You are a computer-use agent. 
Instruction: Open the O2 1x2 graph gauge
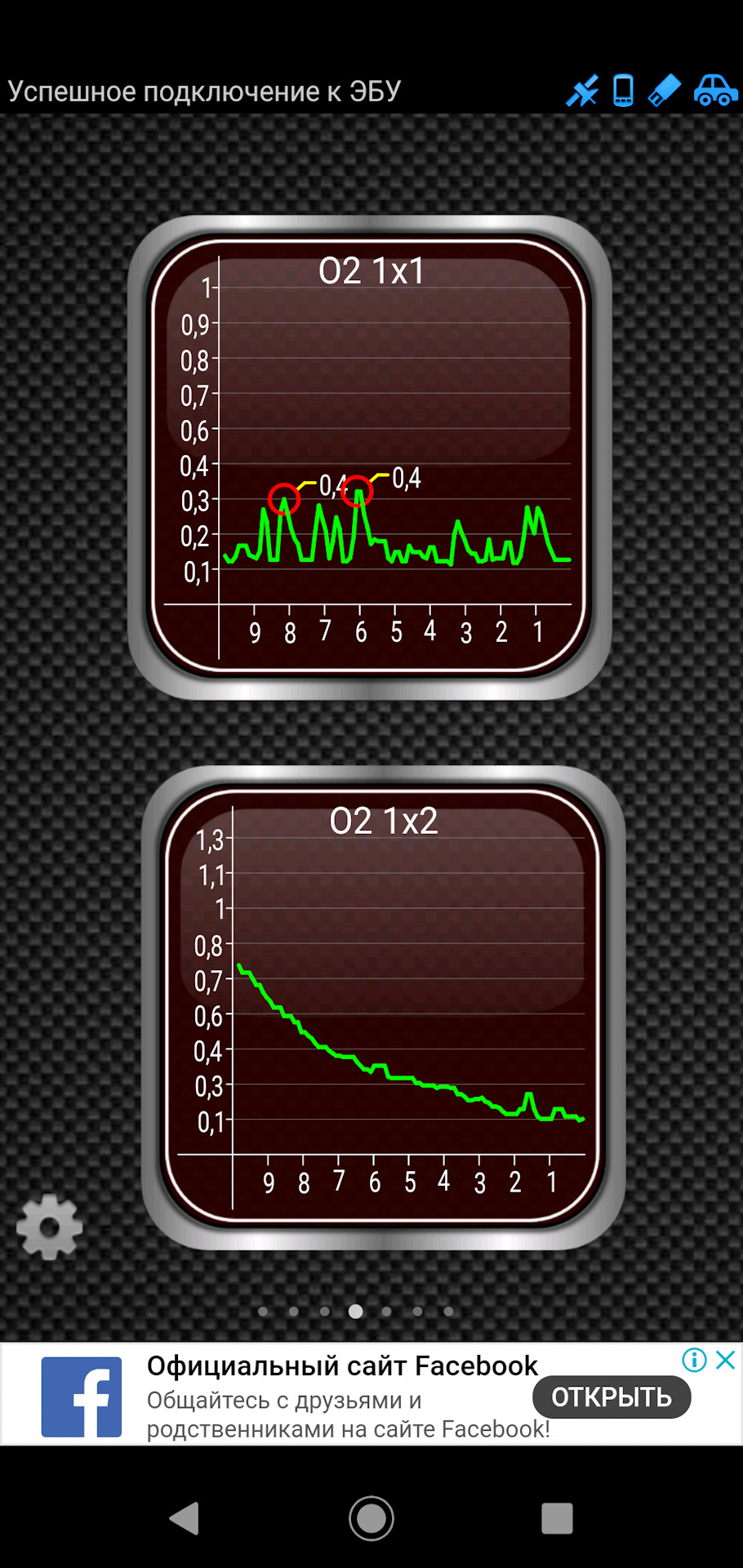[383, 1007]
